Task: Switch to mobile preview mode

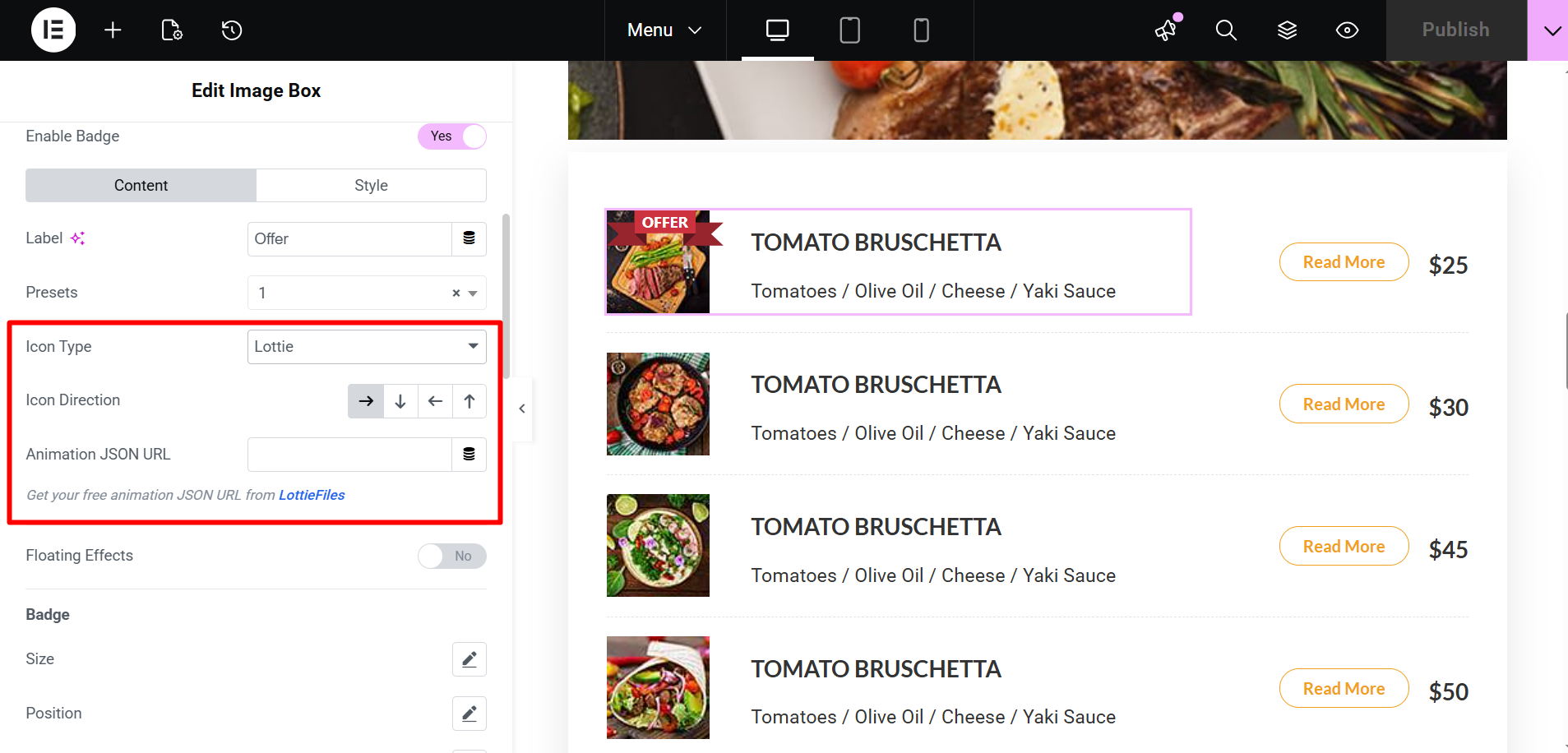Action: (921, 30)
